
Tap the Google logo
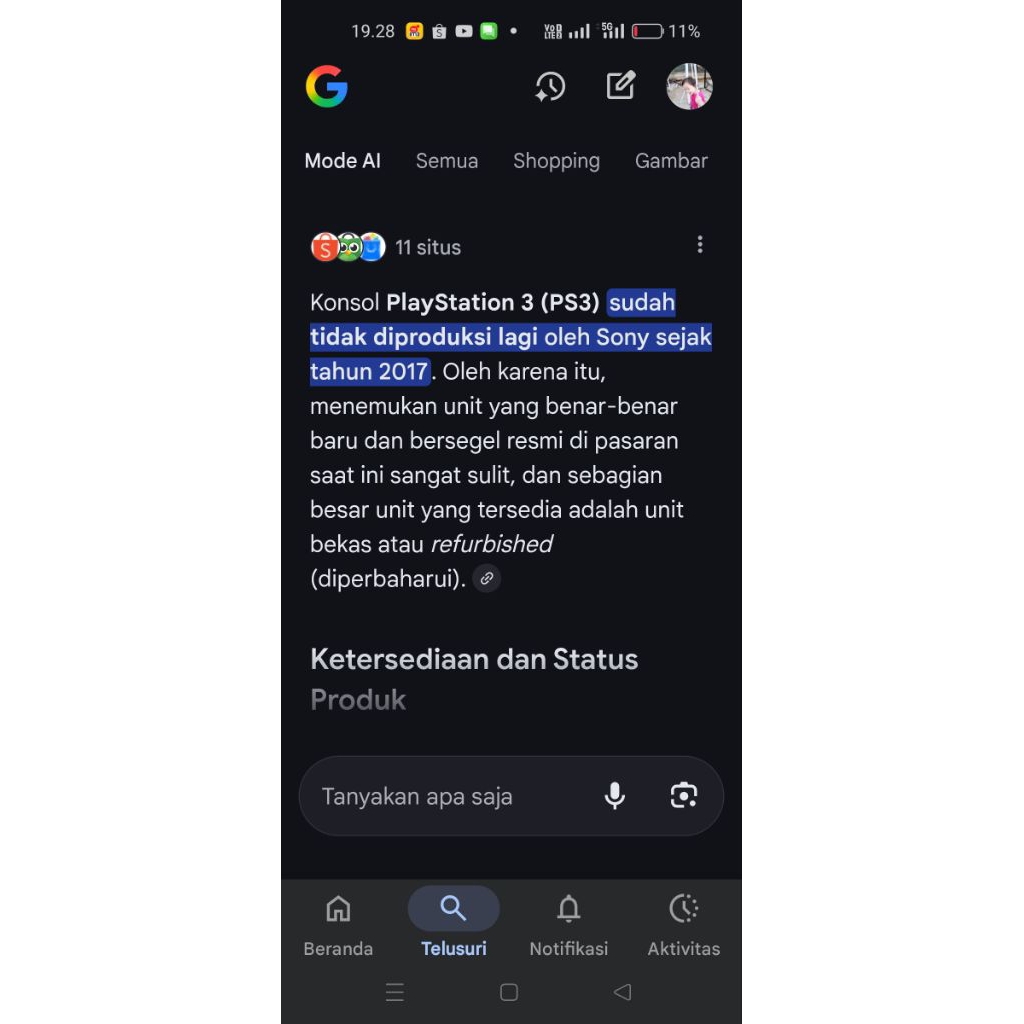327,87
